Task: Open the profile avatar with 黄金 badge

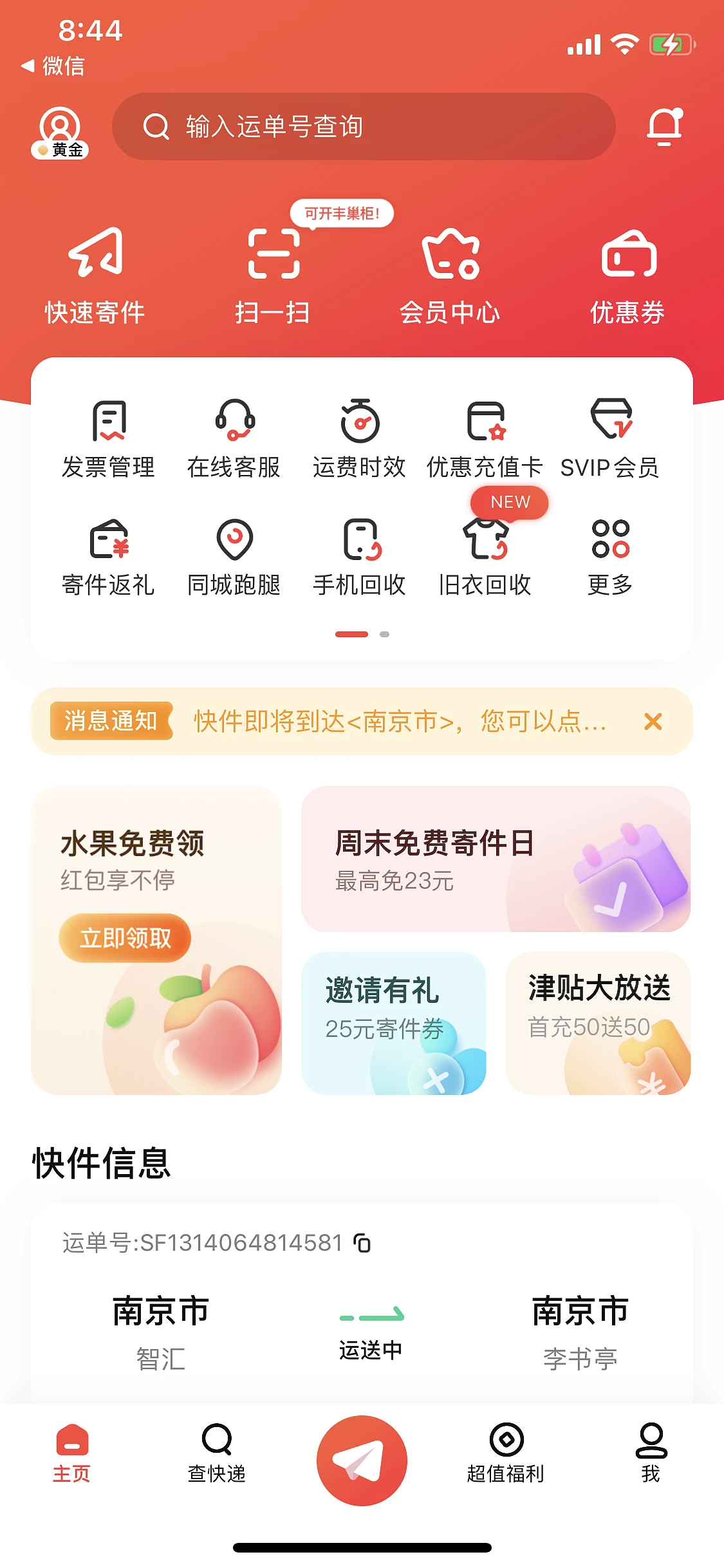Action: point(60,132)
